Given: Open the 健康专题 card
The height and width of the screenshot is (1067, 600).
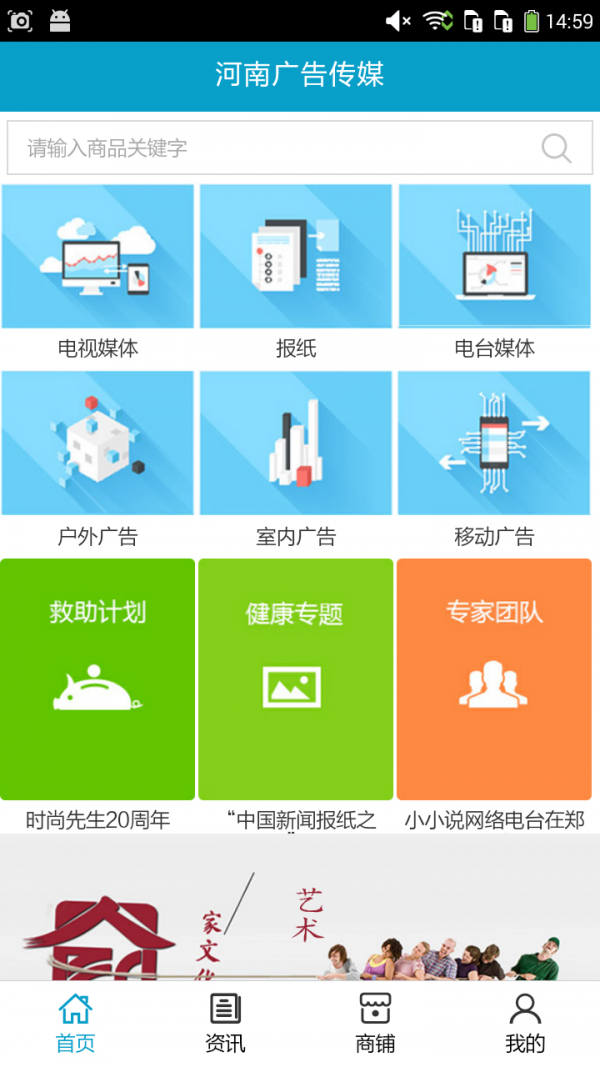Looking at the screenshot, I should 295,678.
